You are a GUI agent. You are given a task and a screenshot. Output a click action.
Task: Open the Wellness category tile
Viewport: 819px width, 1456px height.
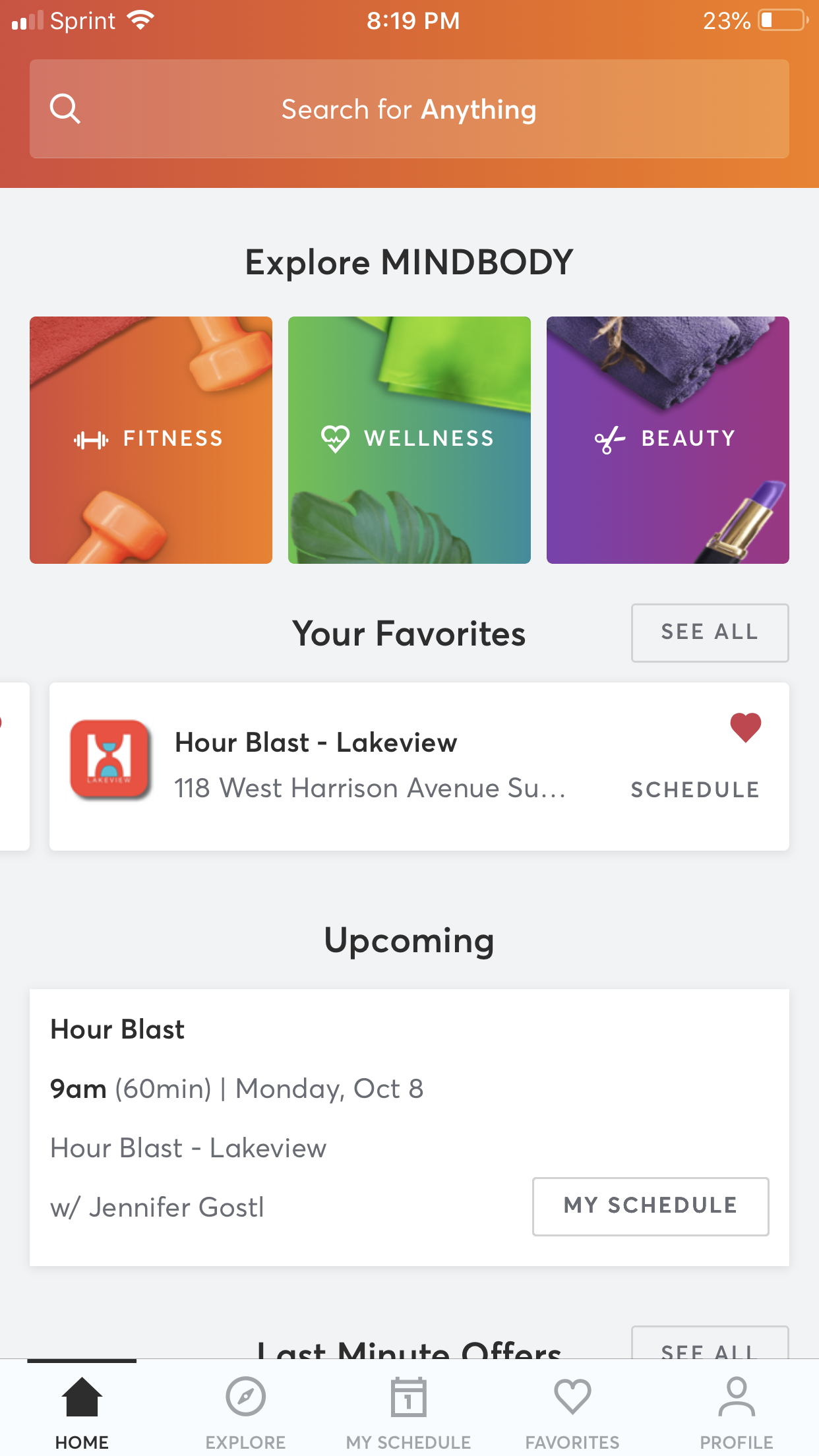(x=409, y=440)
